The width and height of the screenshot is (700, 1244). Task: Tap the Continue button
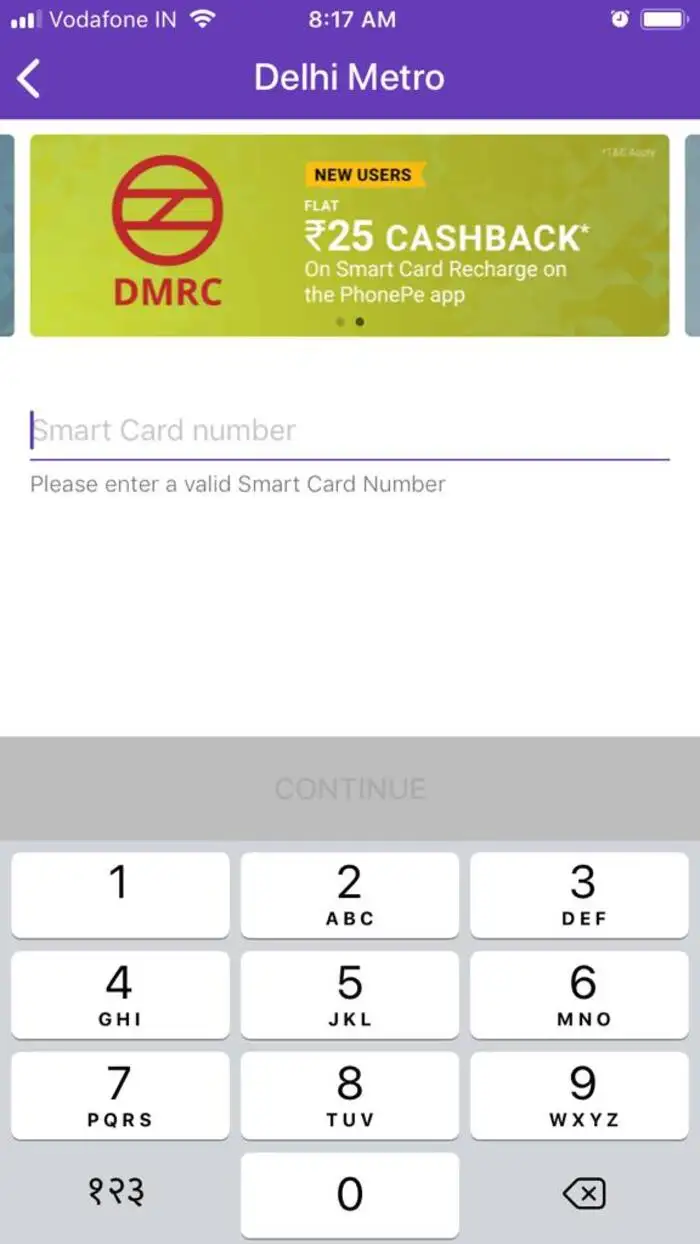tap(349, 789)
